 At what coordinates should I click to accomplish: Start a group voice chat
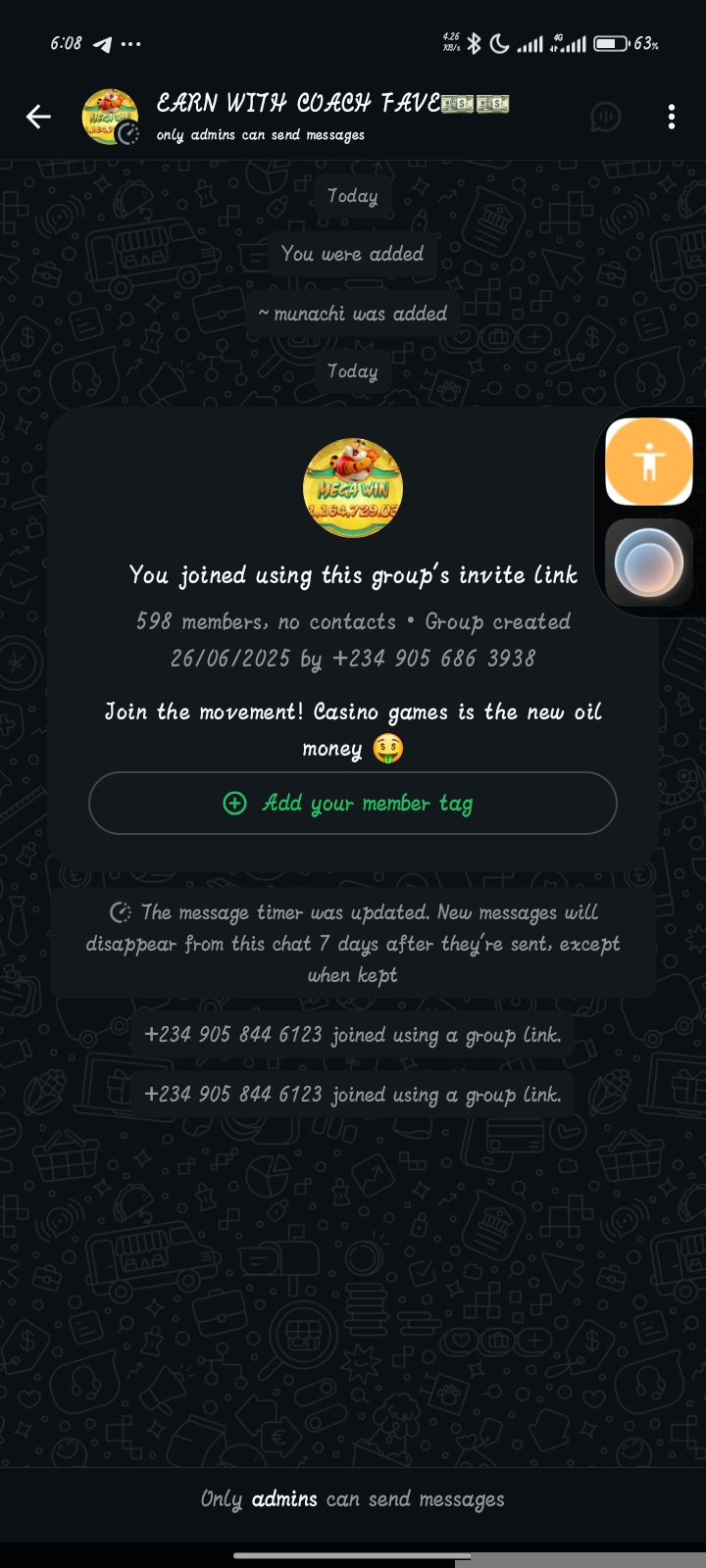tap(606, 118)
